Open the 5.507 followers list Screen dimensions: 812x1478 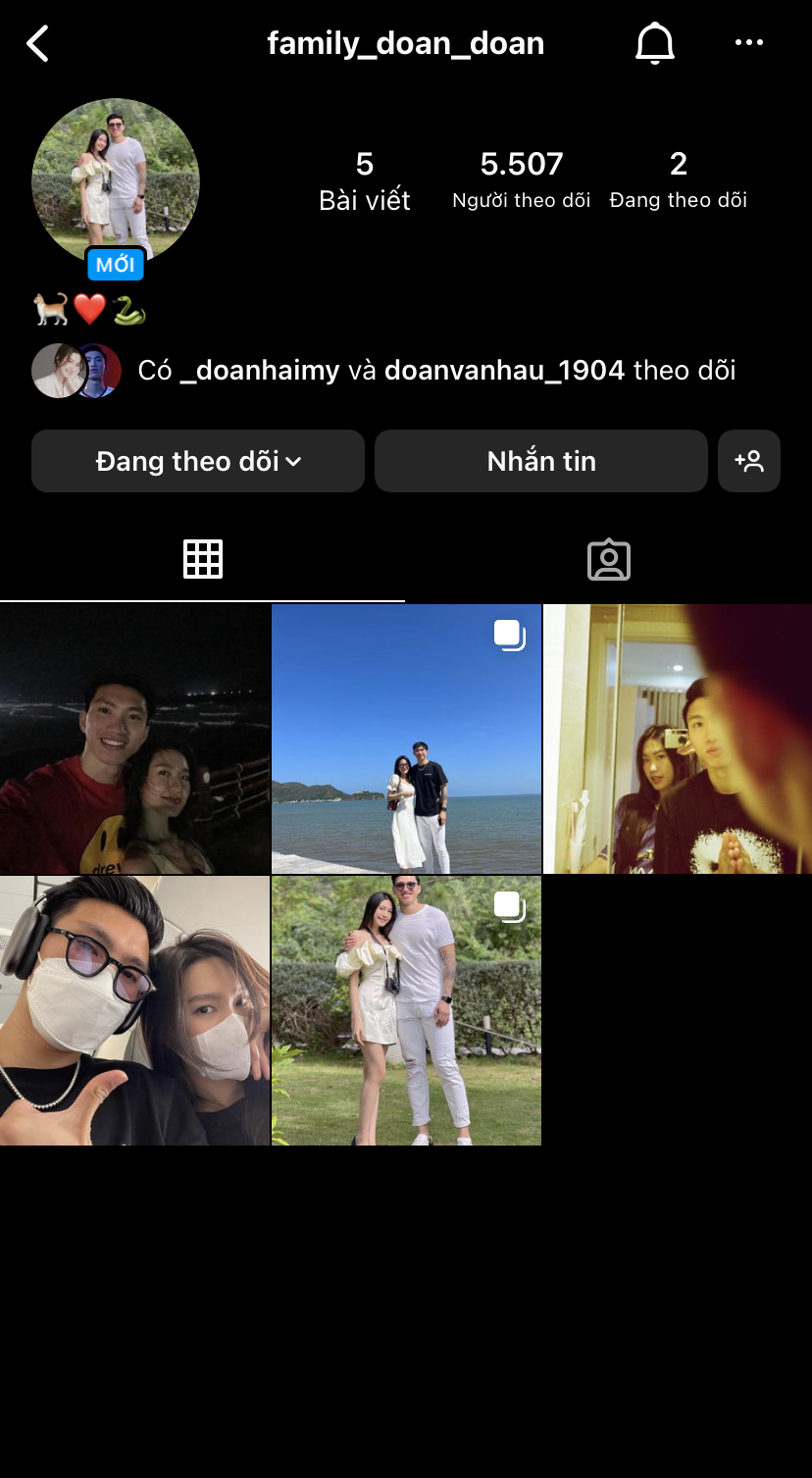pos(521,179)
